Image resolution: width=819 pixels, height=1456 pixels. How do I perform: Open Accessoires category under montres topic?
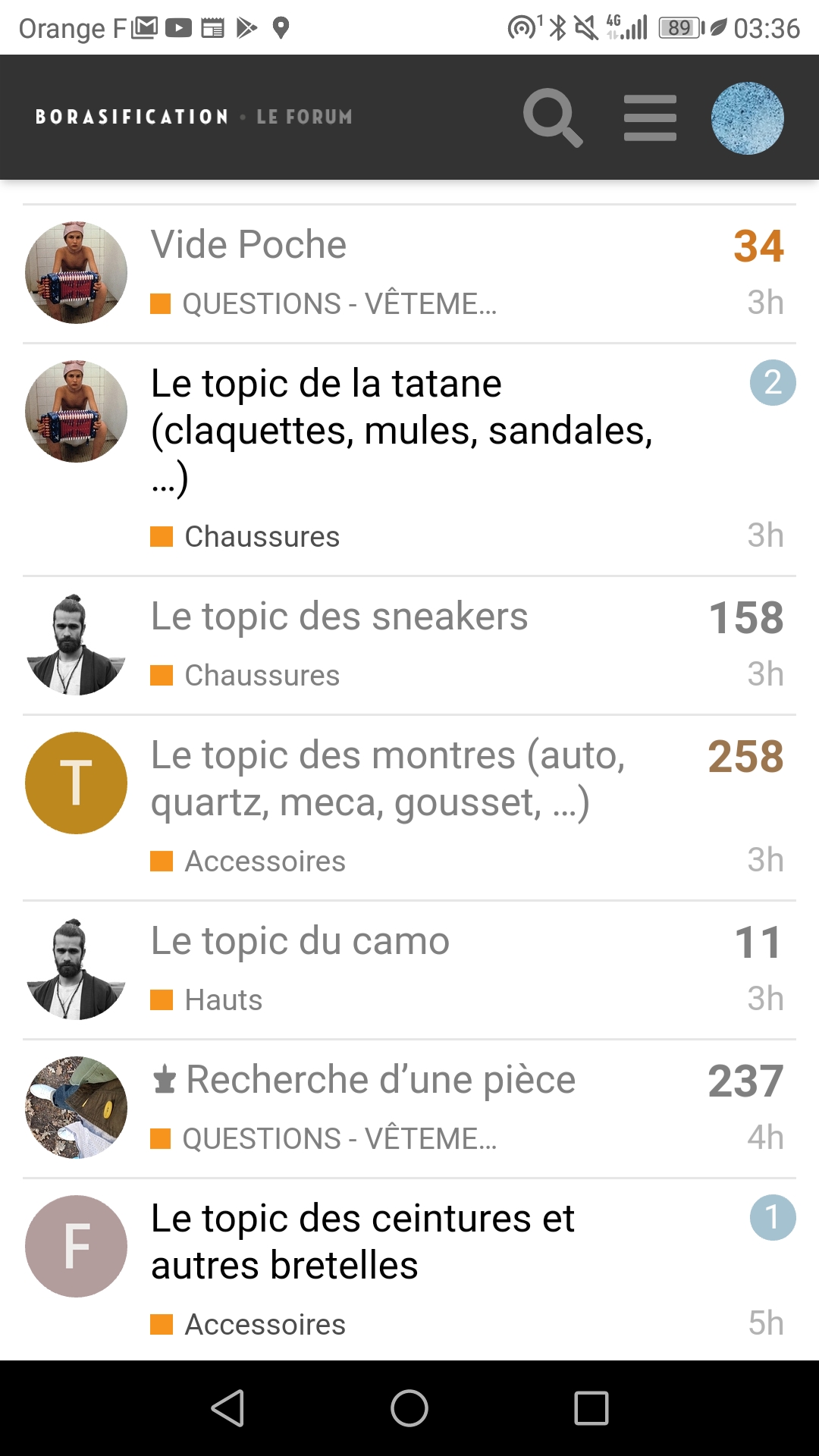[x=248, y=861]
